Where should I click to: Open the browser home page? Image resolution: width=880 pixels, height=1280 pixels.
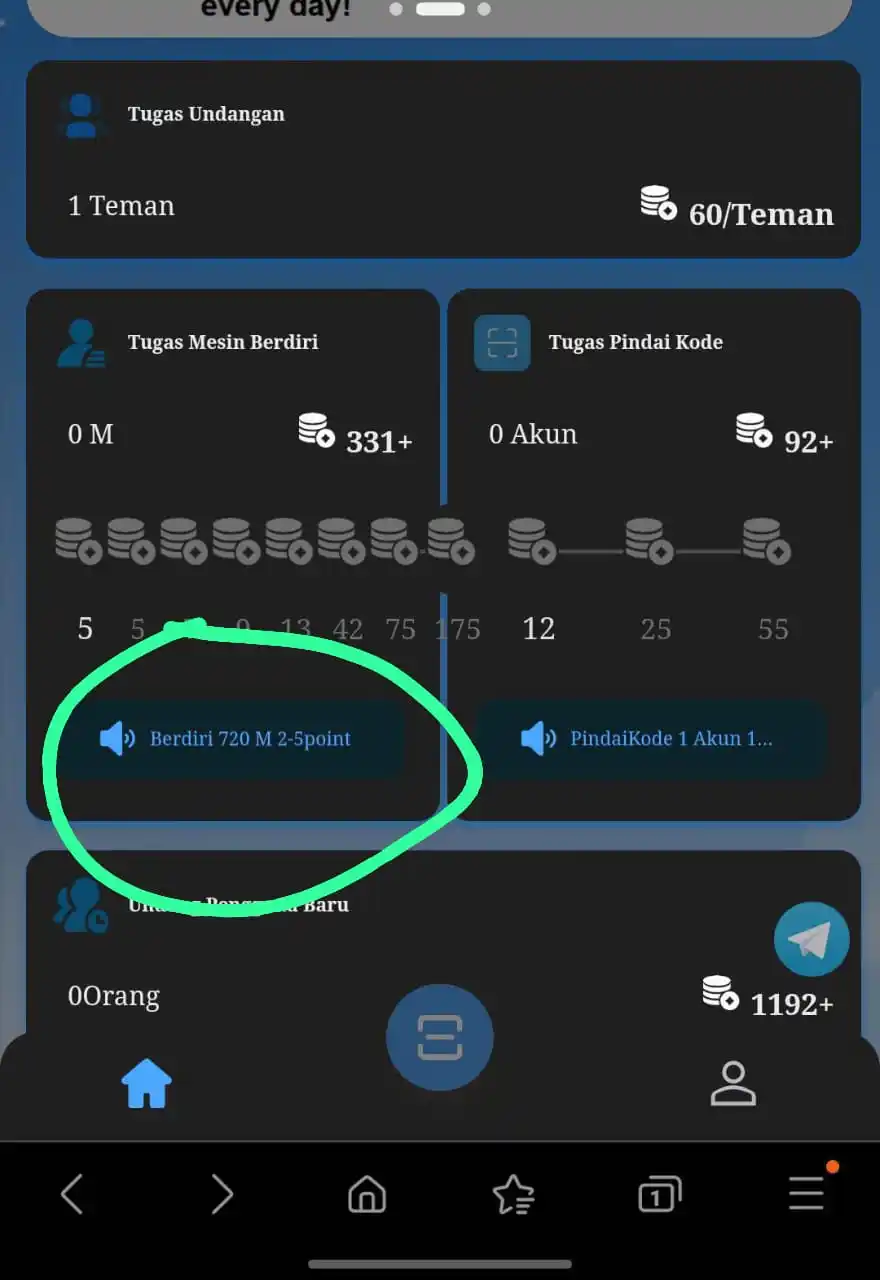[x=367, y=1194]
